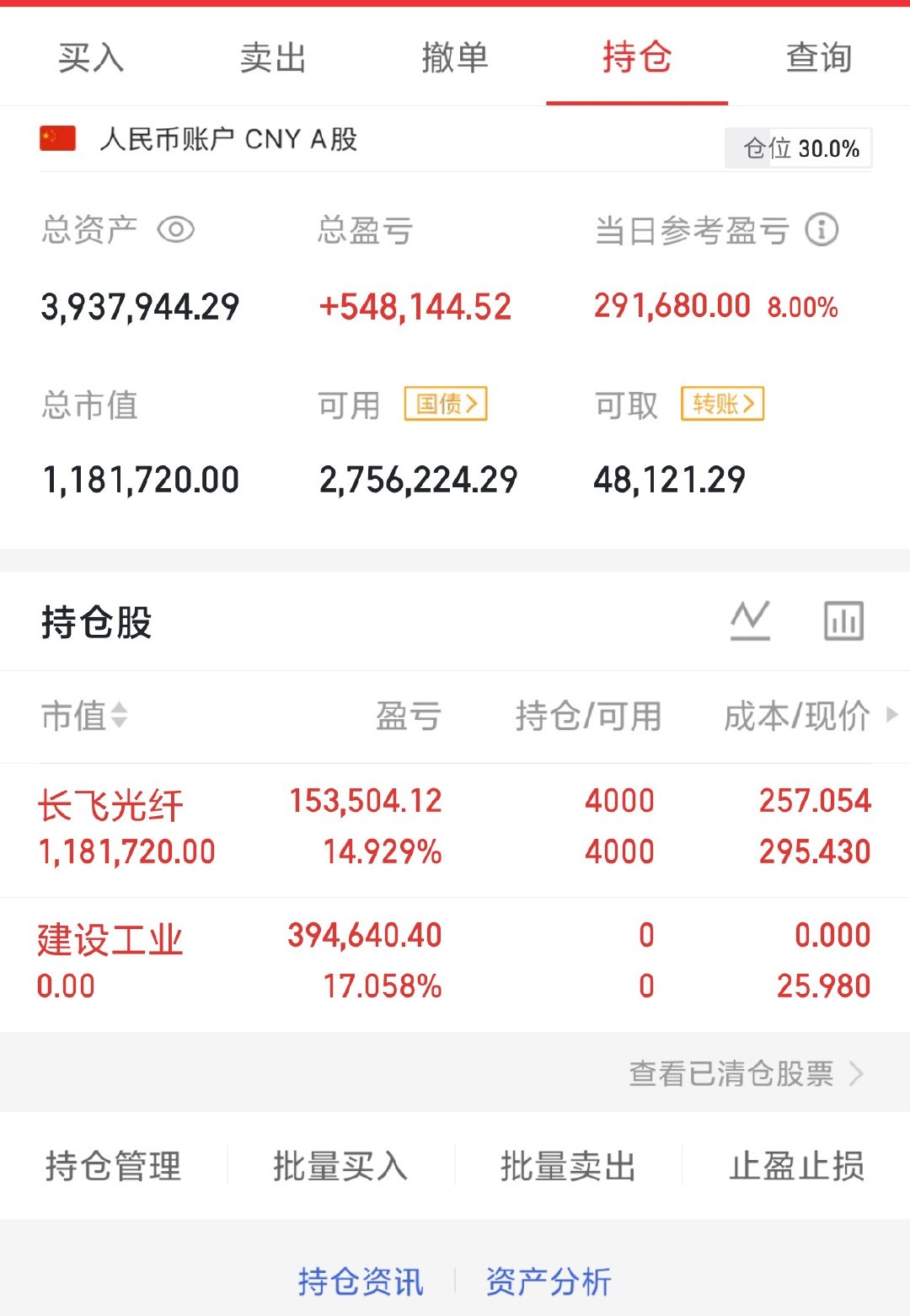
Task: Click the 仓位 percentage indicator
Action: (797, 148)
